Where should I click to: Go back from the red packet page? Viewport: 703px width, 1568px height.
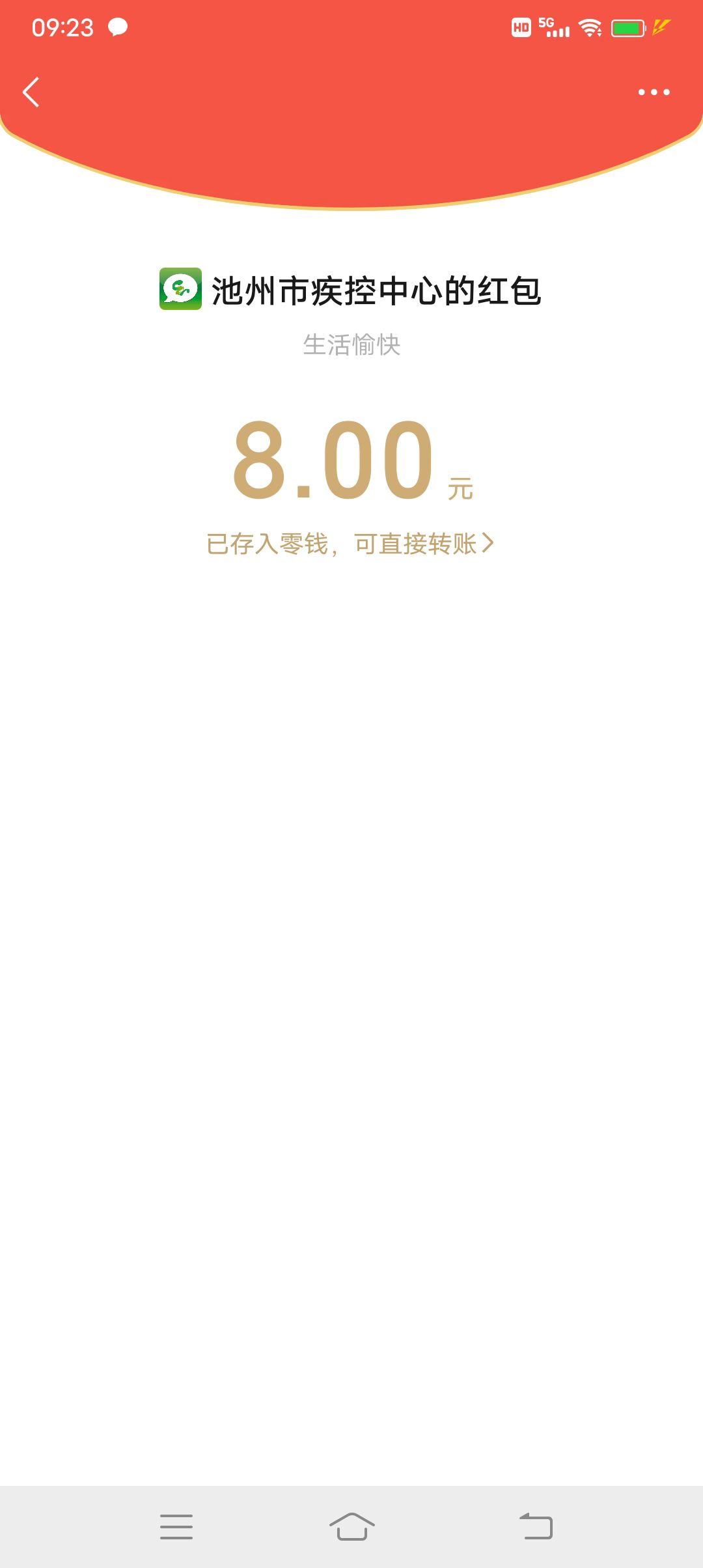tap(31, 92)
